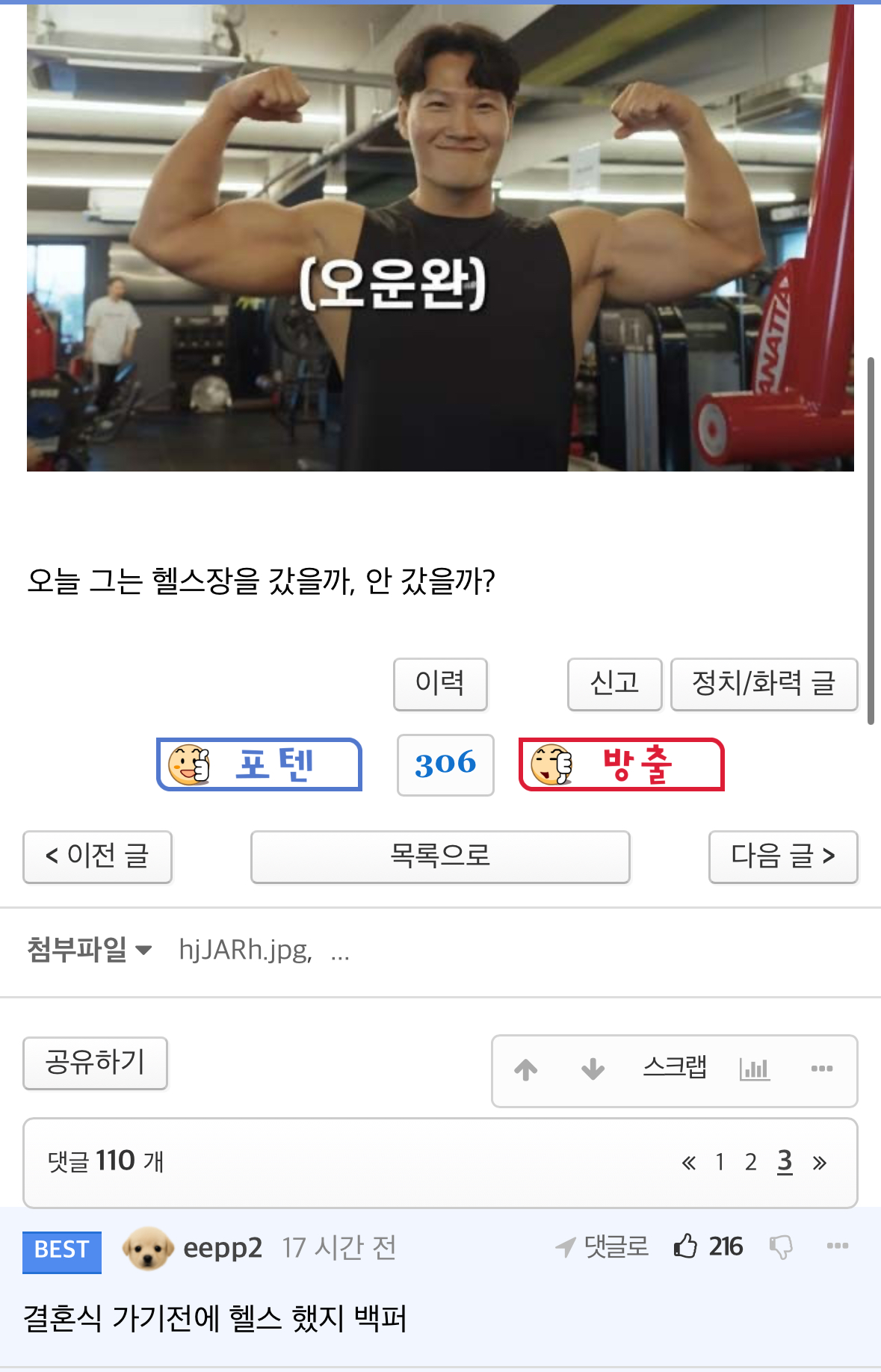Select comment page 2

[751, 1162]
